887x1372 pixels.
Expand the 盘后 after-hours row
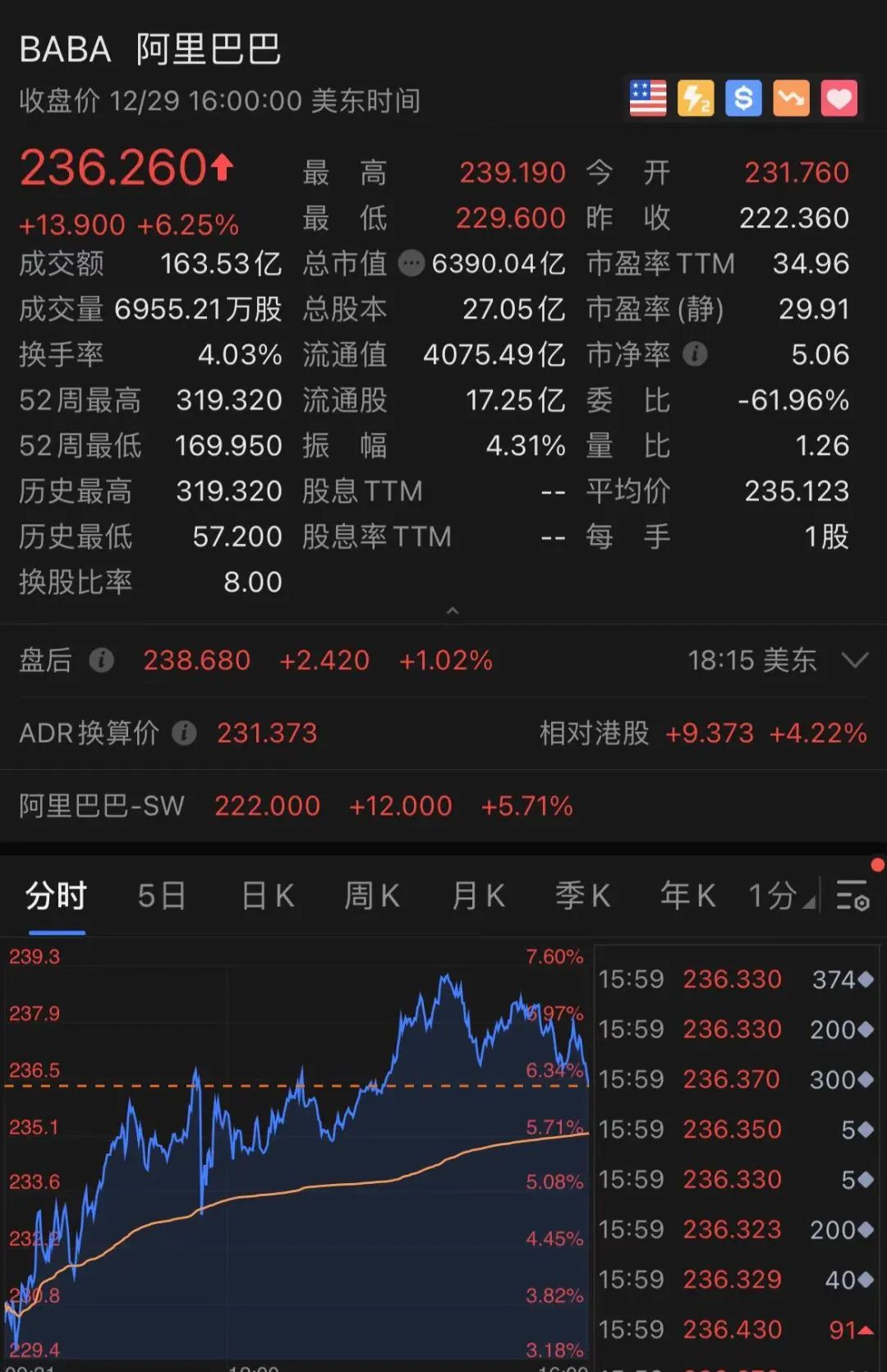(855, 661)
